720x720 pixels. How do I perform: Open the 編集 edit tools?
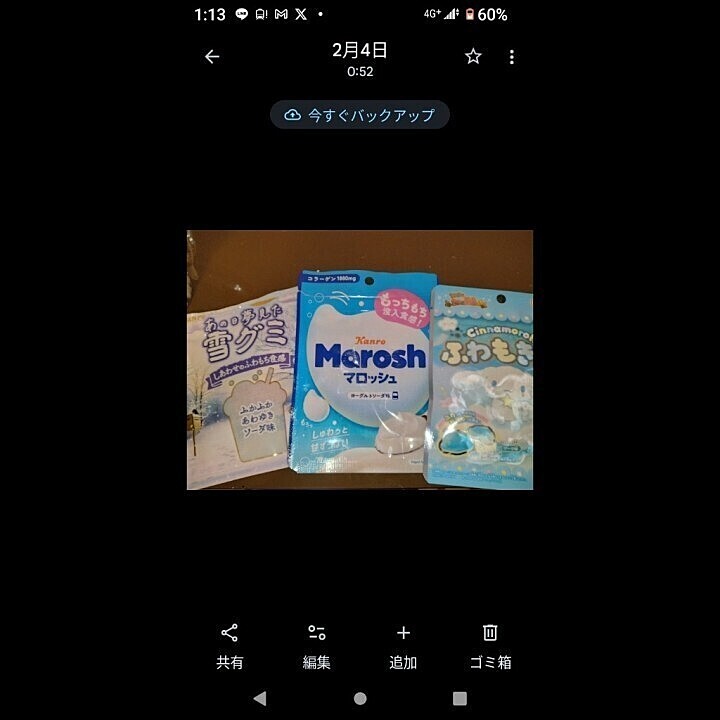[x=317, y=645]
